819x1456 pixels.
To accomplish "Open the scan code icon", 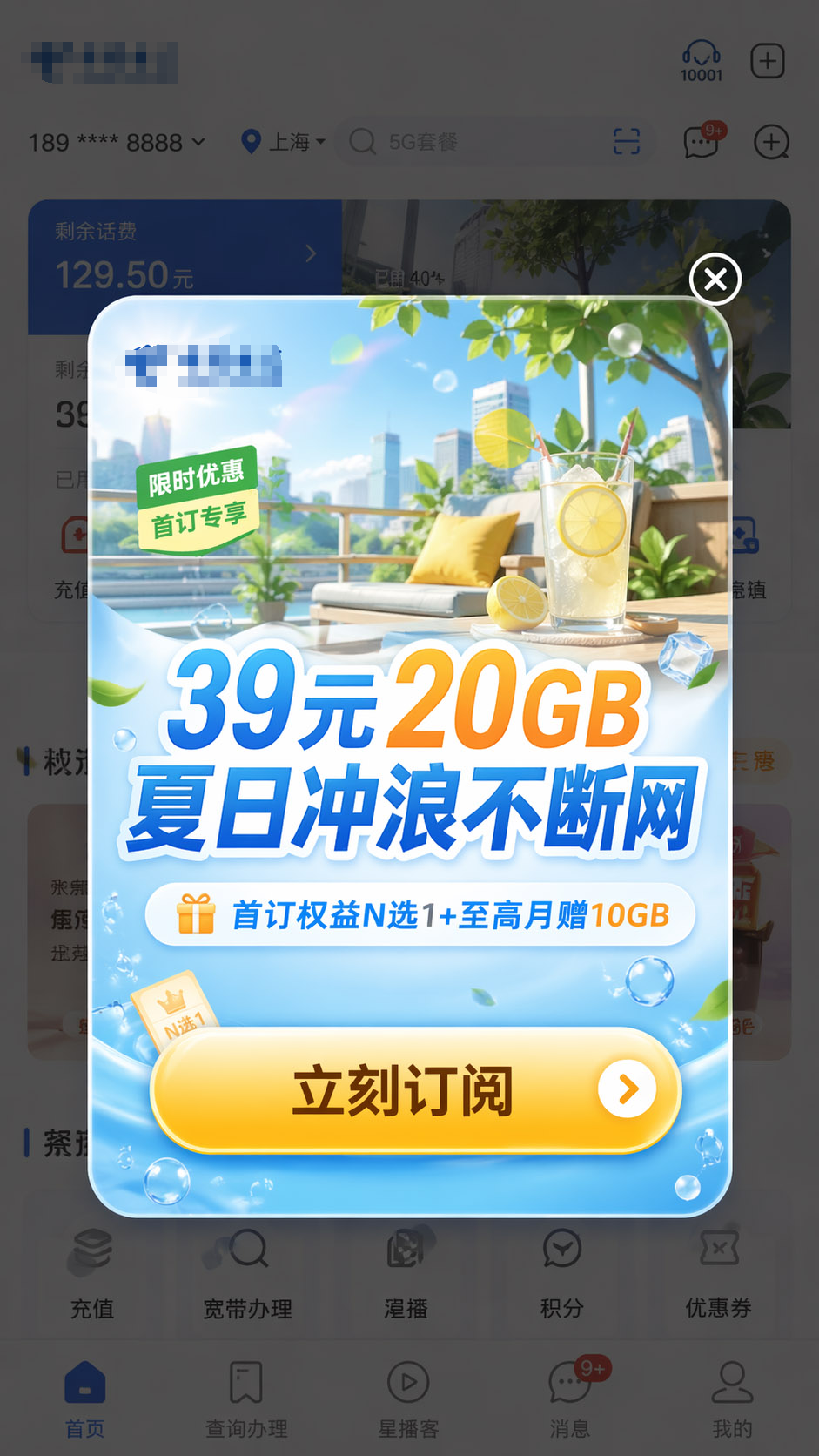I will [x=626, y=142].
